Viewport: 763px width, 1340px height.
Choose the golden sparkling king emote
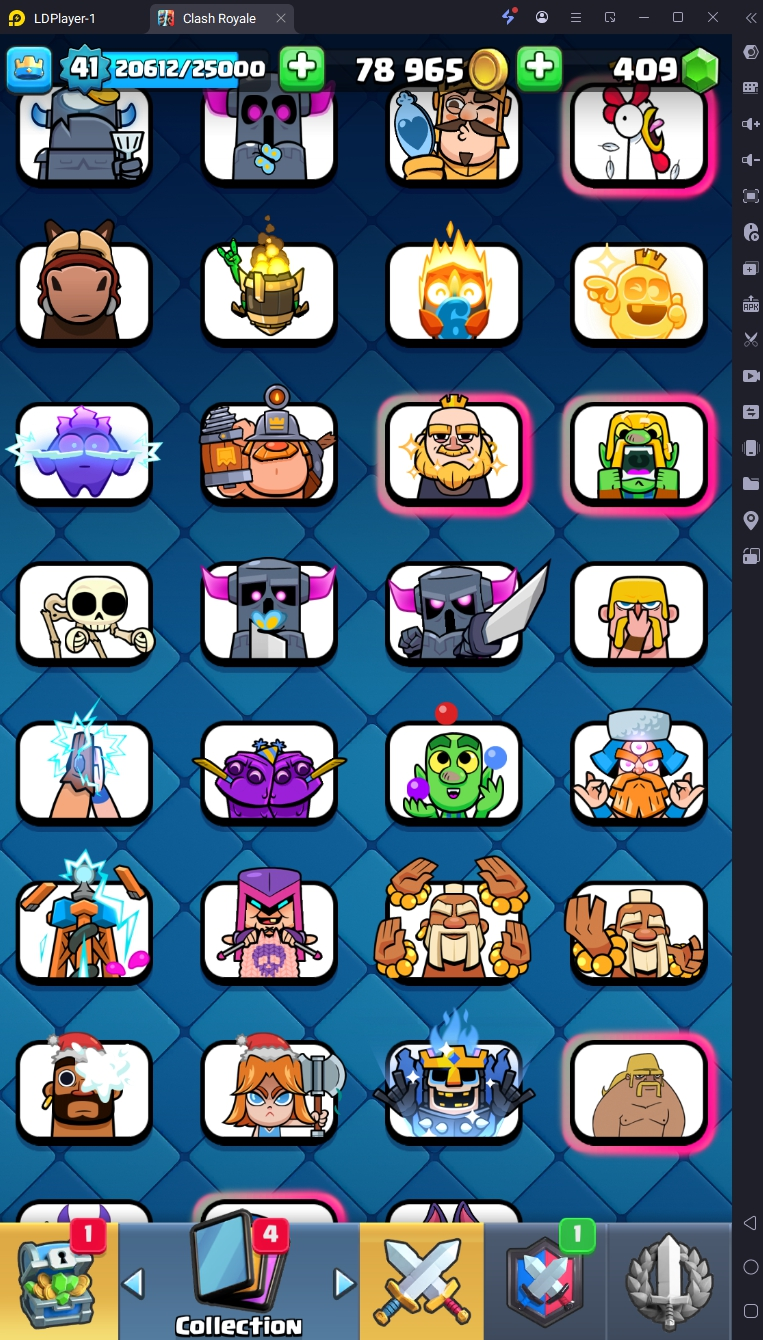click(454, 453)
